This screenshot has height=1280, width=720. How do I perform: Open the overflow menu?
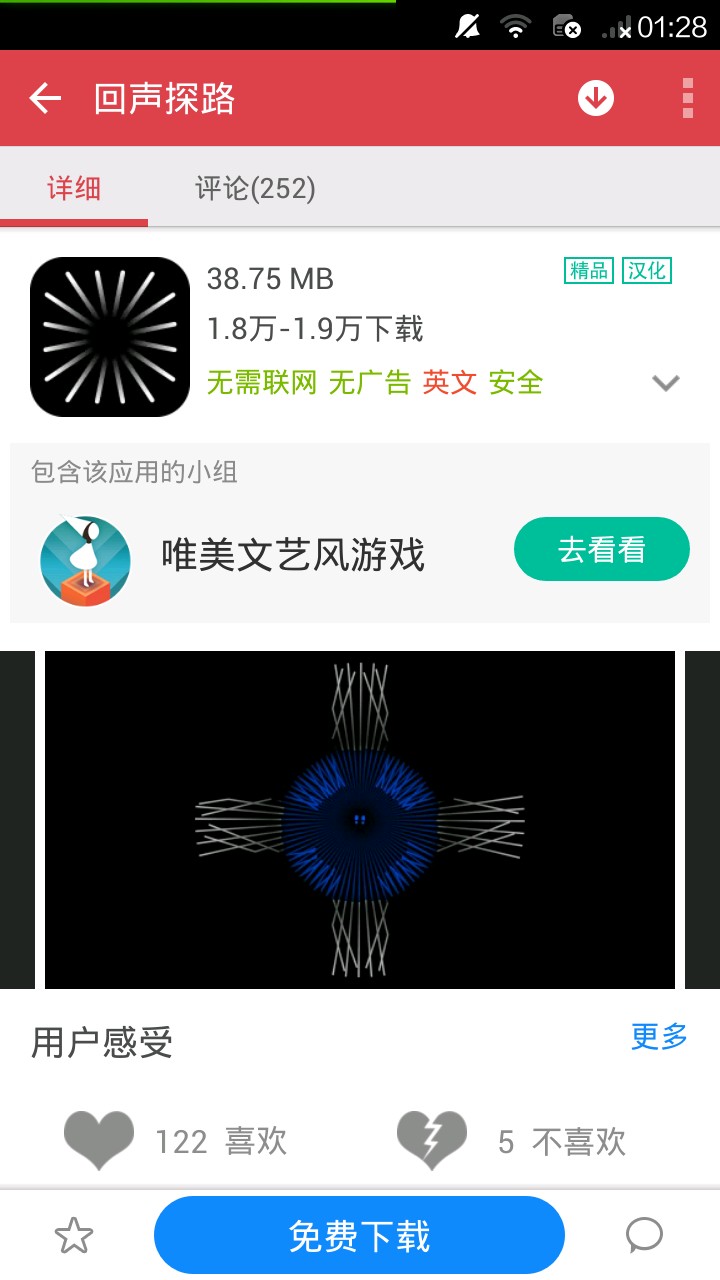click(687, 98)
